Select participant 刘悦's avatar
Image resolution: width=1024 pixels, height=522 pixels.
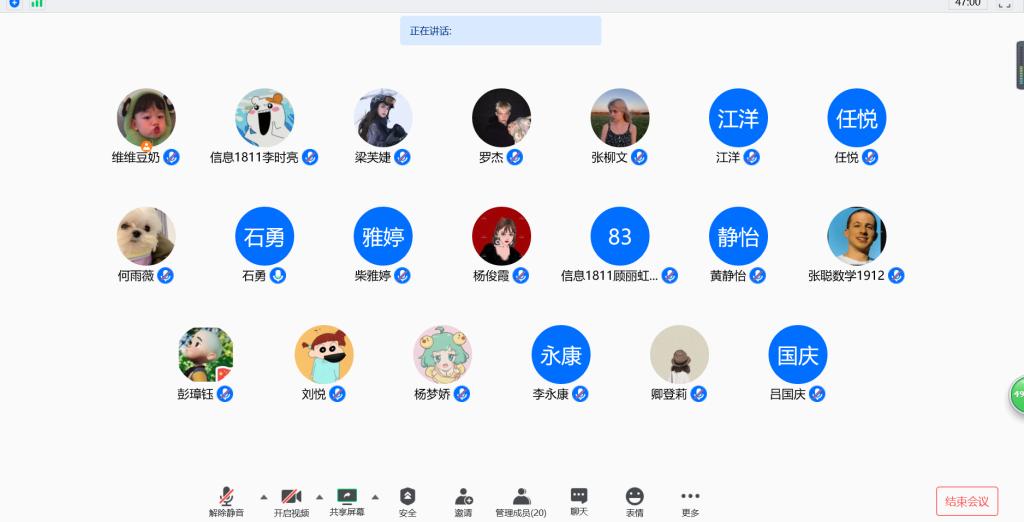pyautogui.click(x=324, y=354)
